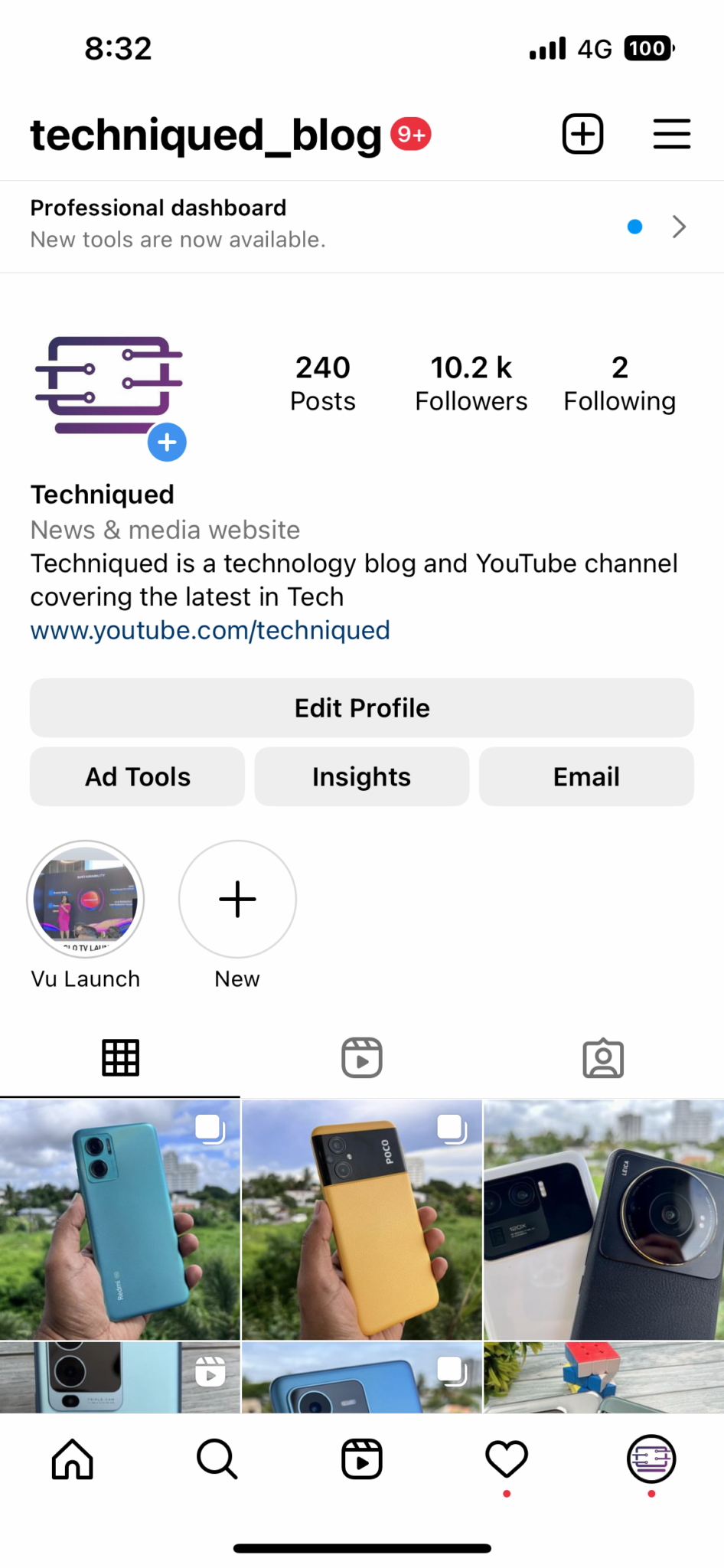Open the create new post plus icon
The height and width of the screenshot is (1568, 724).
point(582,134)
